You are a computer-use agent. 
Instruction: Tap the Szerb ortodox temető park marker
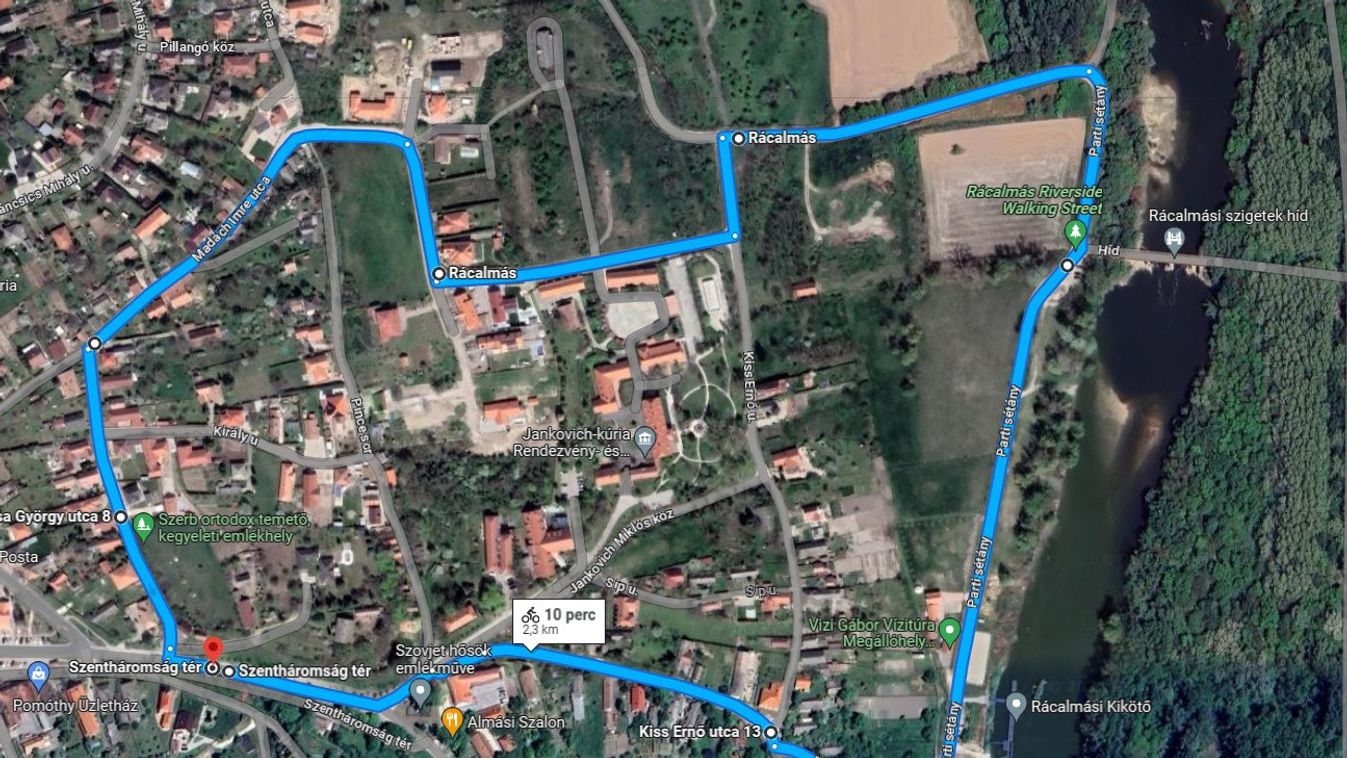(x=143, y=521)
